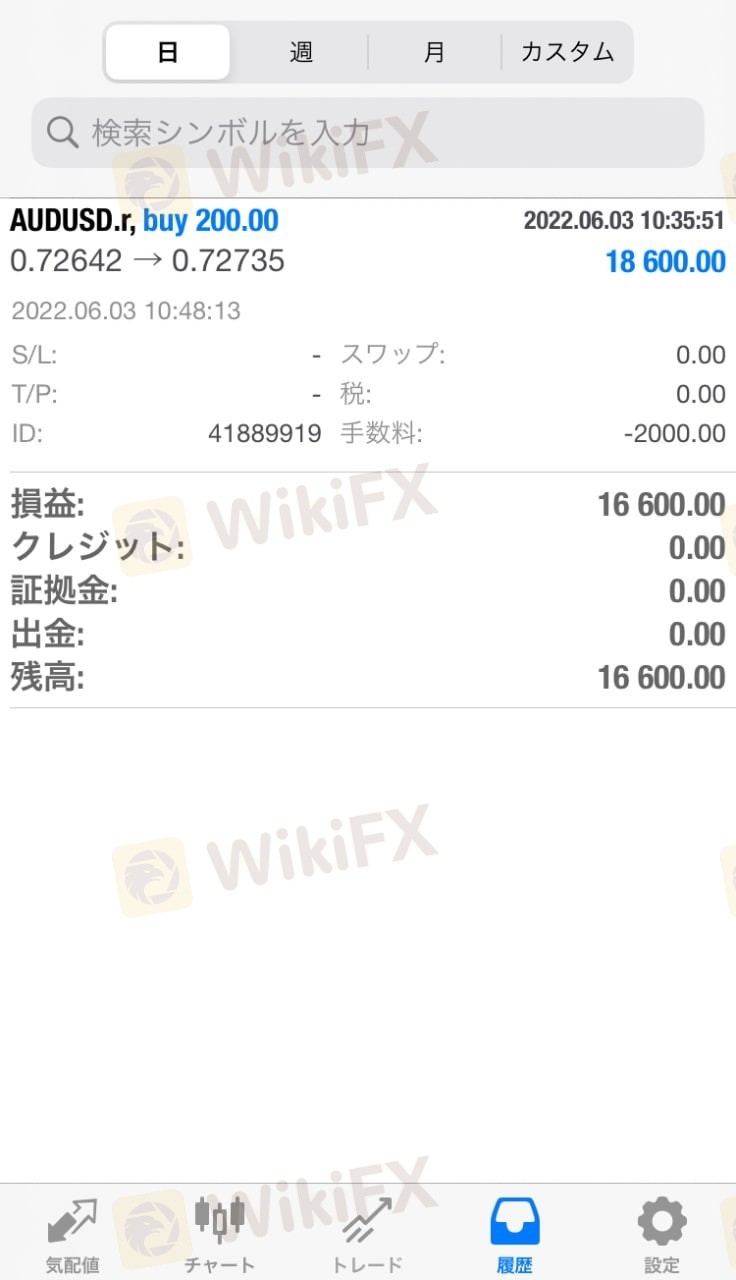This screenshot has height=1280, width=736.
Task: Open the 設定 settings tab
Action: click(x=662, y=1235)
